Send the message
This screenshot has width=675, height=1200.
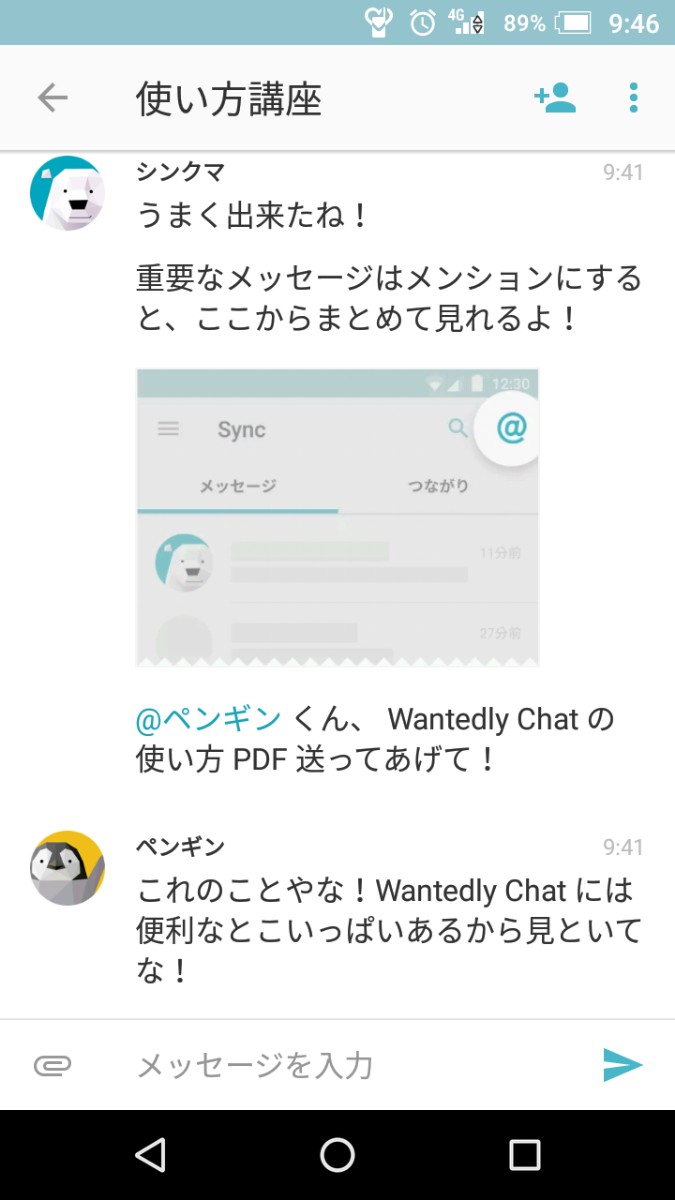point(622,1065)
